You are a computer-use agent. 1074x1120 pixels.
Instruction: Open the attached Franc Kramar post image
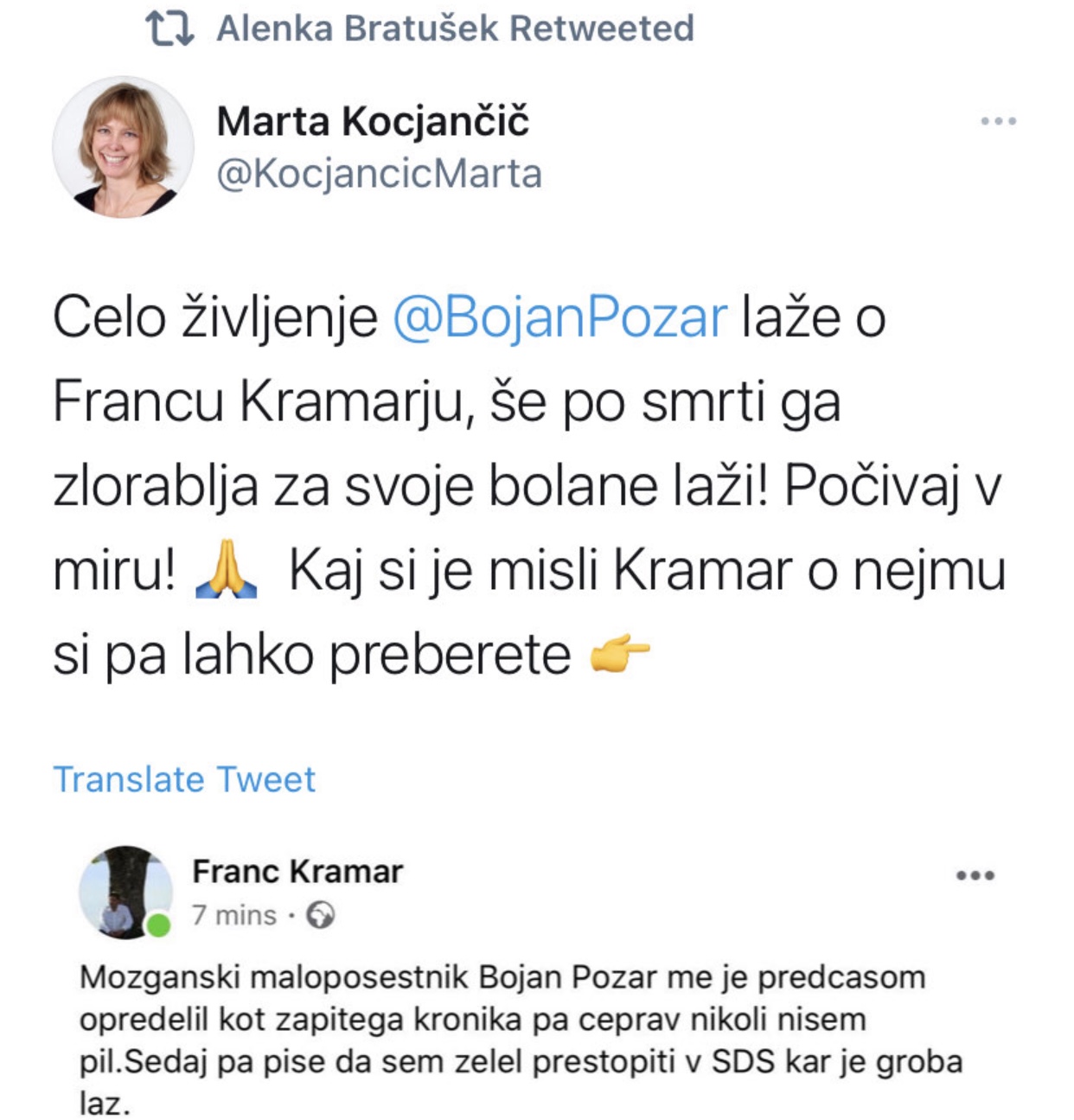click(x=536, y=977)
